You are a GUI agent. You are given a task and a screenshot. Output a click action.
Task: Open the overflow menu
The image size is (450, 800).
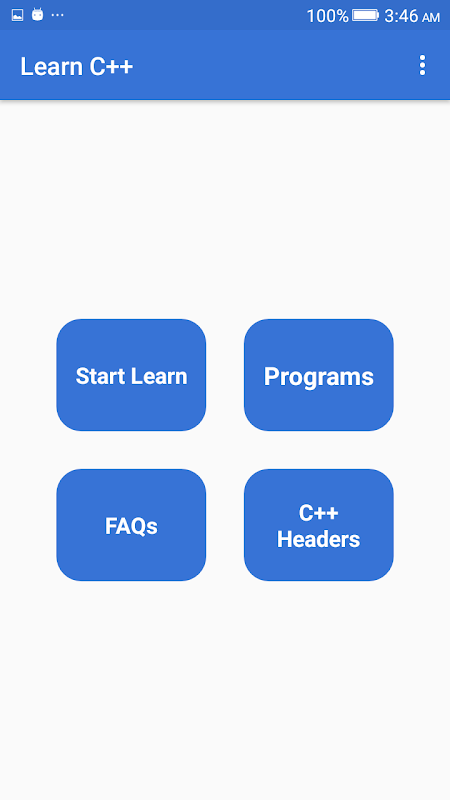click(422, 65)
